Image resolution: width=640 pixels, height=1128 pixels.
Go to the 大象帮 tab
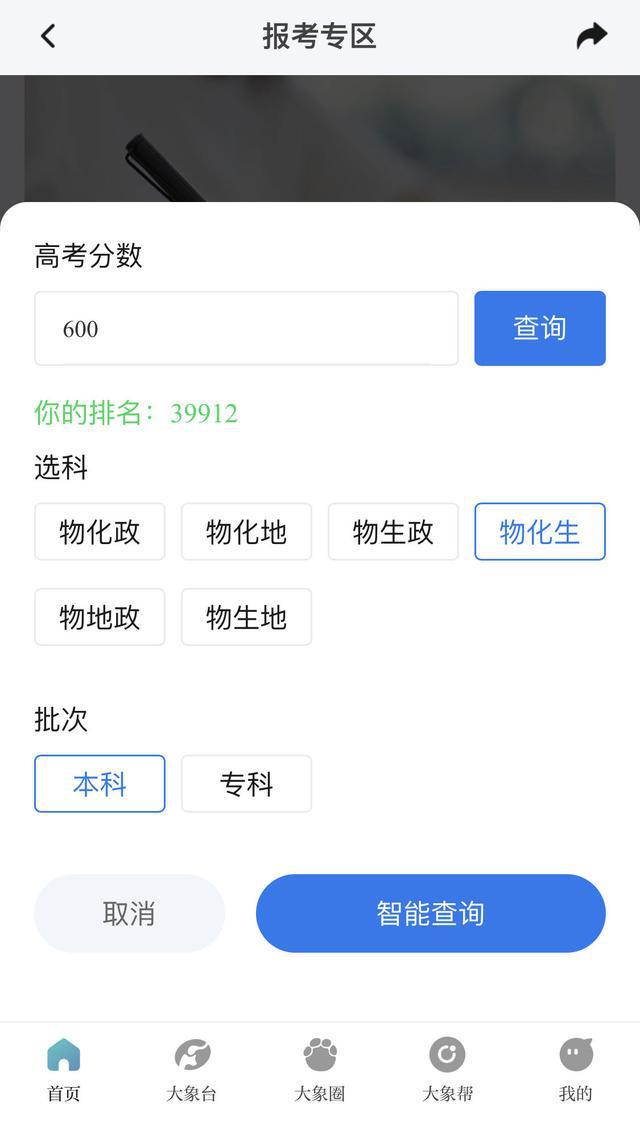(x=447, y=1070)
